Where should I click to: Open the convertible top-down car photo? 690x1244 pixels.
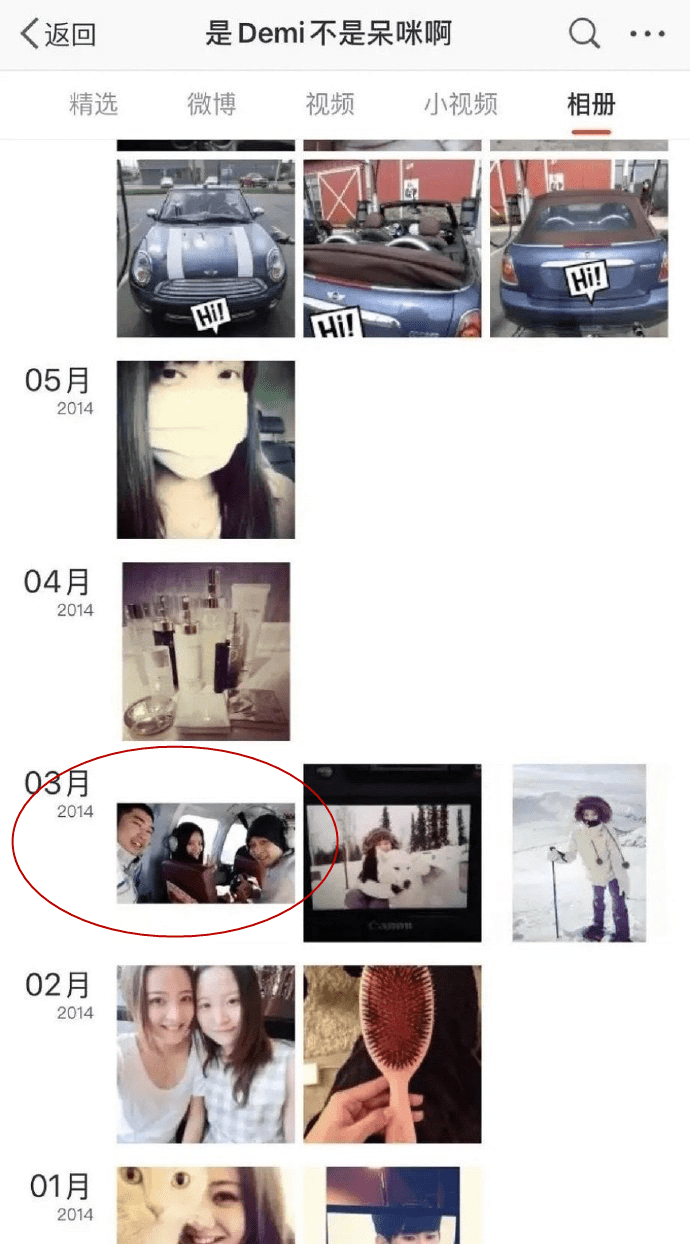(x=392, y=248)
